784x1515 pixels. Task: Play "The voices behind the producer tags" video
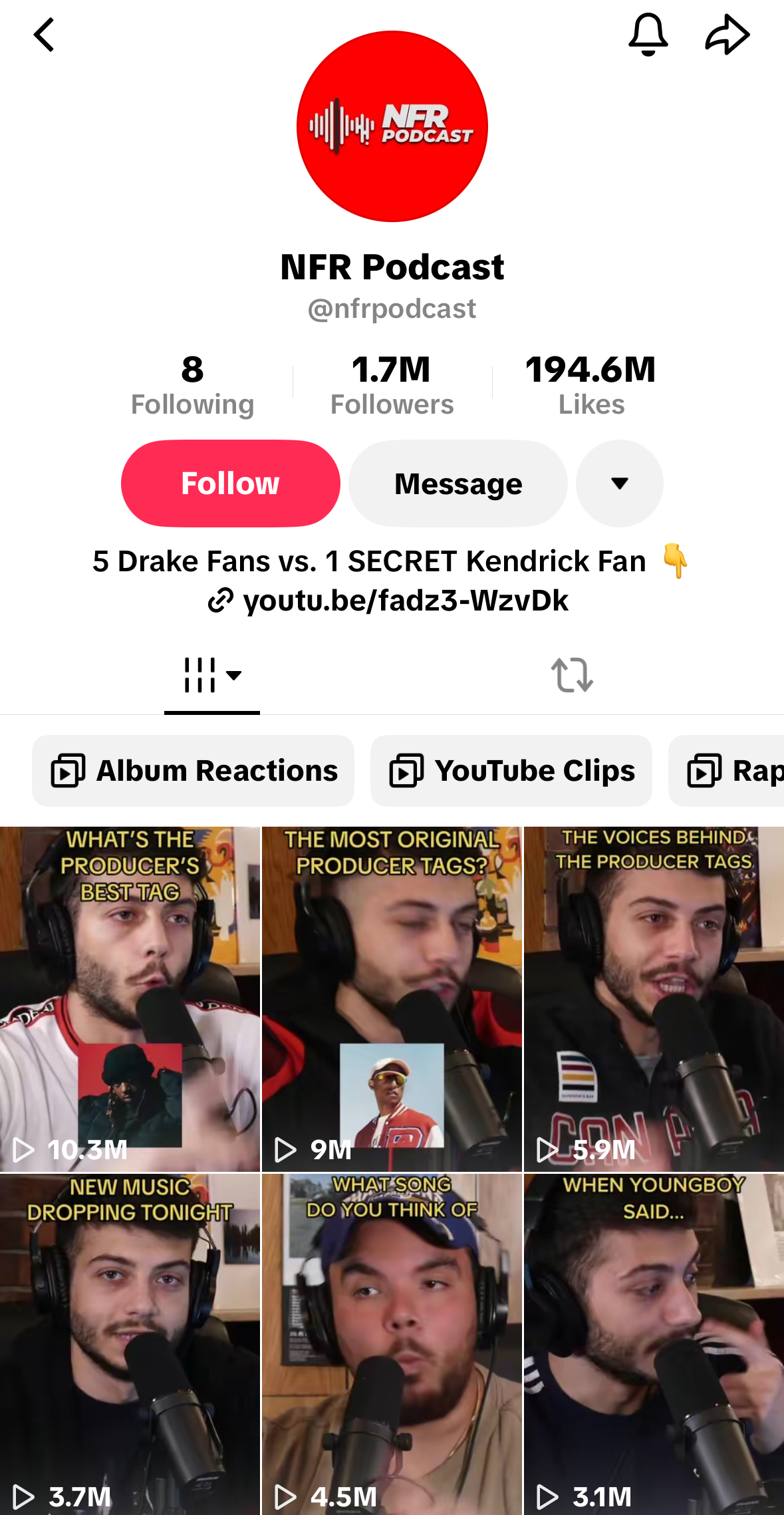point(654,998)
